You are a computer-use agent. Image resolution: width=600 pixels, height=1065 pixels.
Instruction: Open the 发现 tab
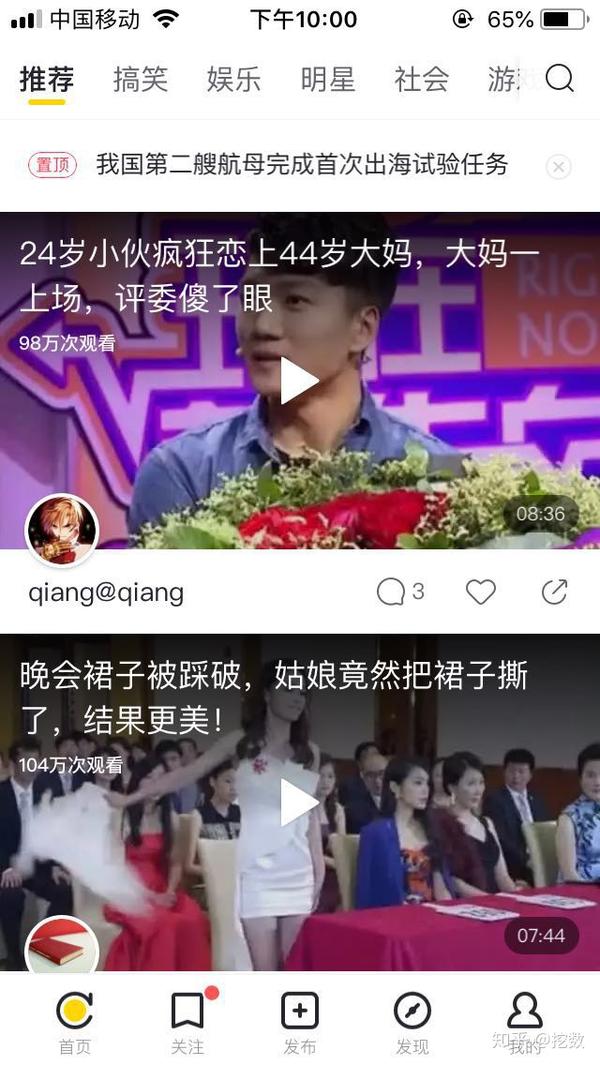pyautogui.click(x=412, y=1021)
